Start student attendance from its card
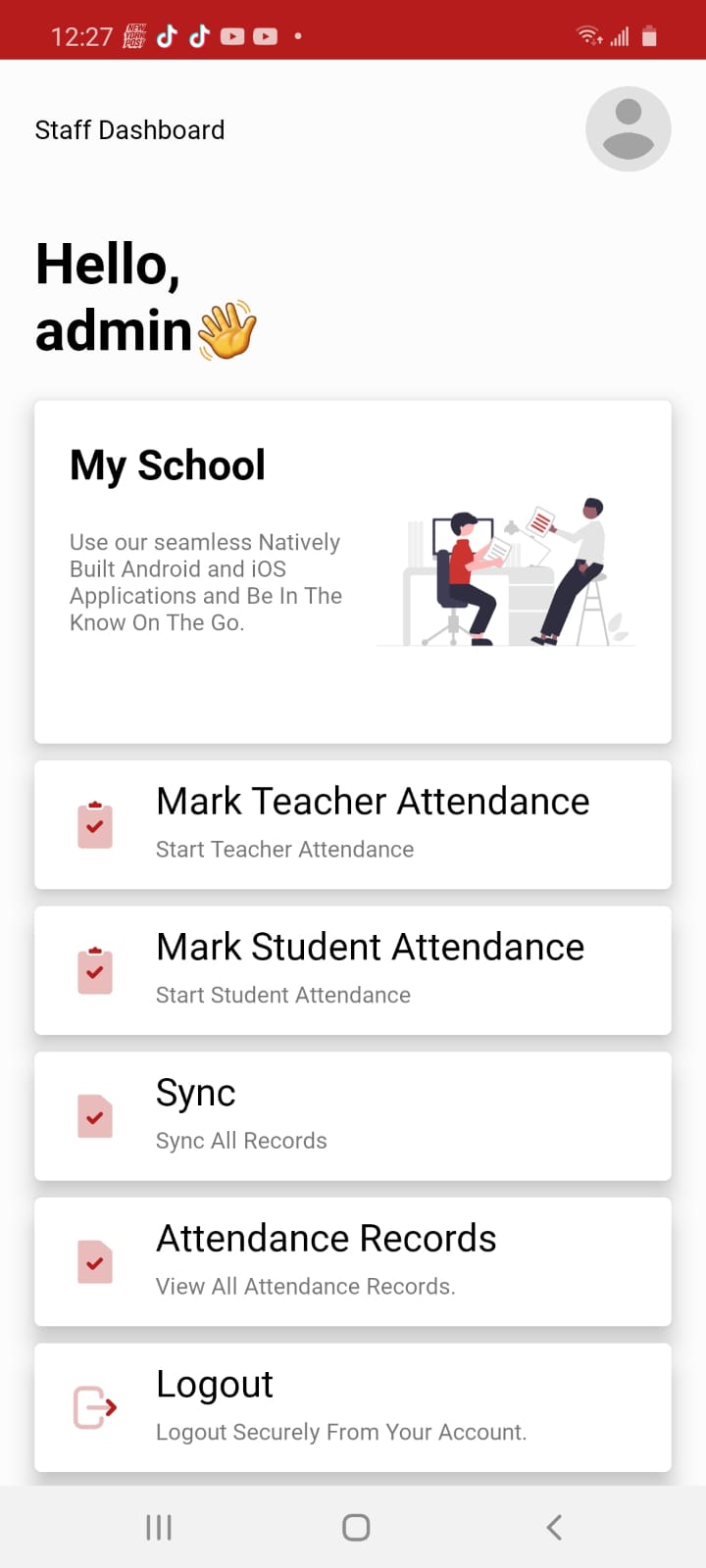The height and width of the screenshot is (1568, 706). (x=353, y=970)
